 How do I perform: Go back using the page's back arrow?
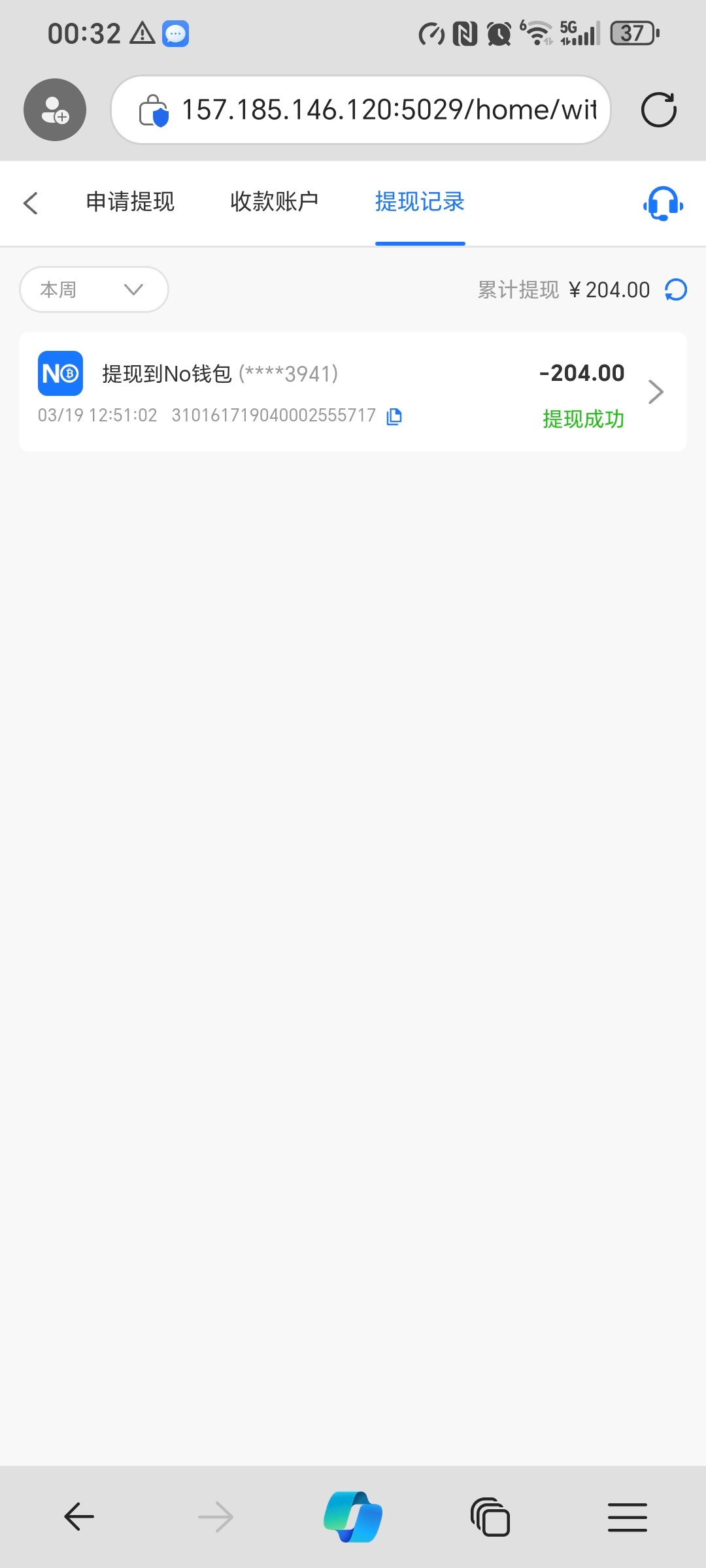[31, 203]
